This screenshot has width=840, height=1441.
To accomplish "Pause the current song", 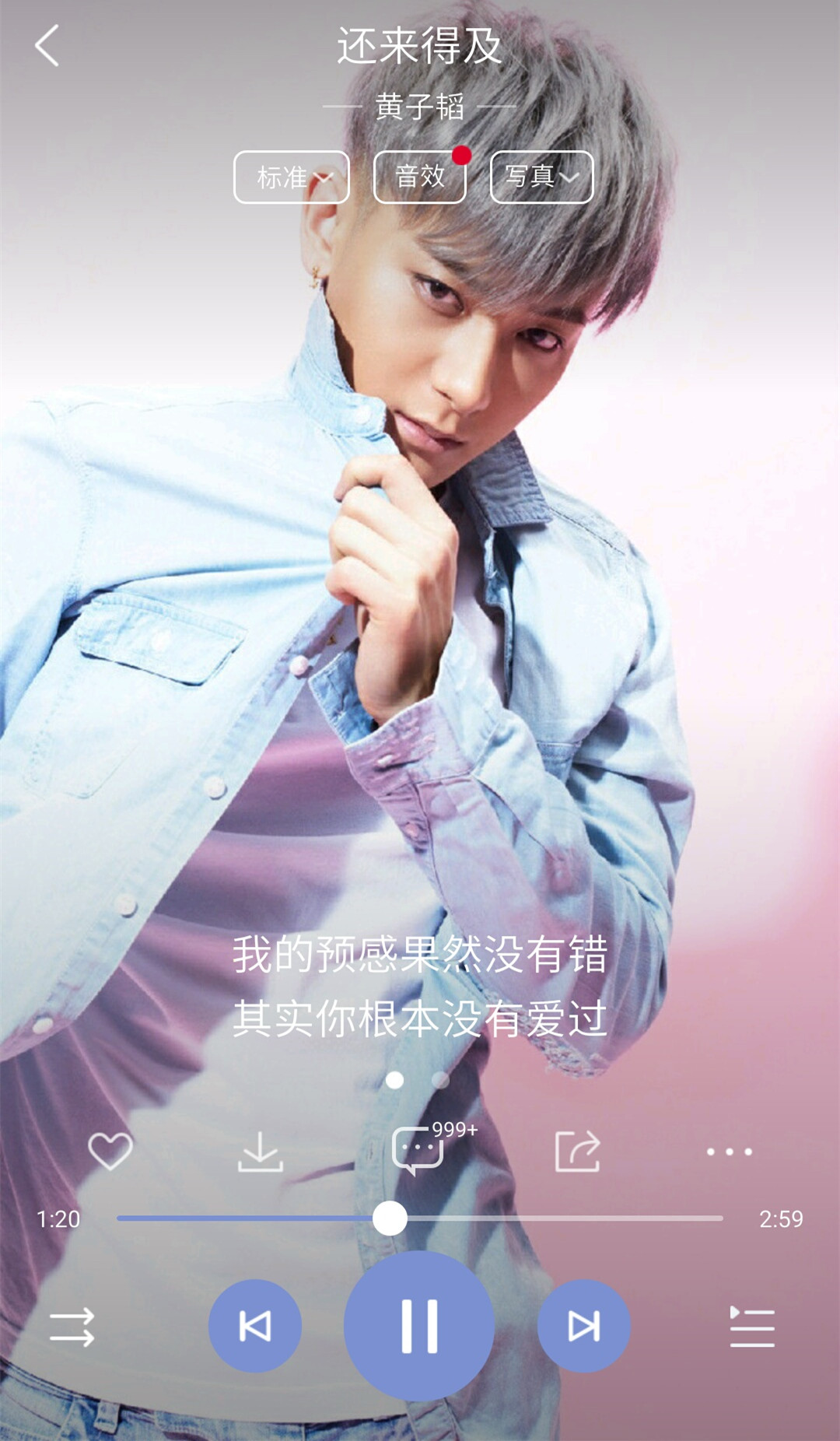I will 419,1326.
